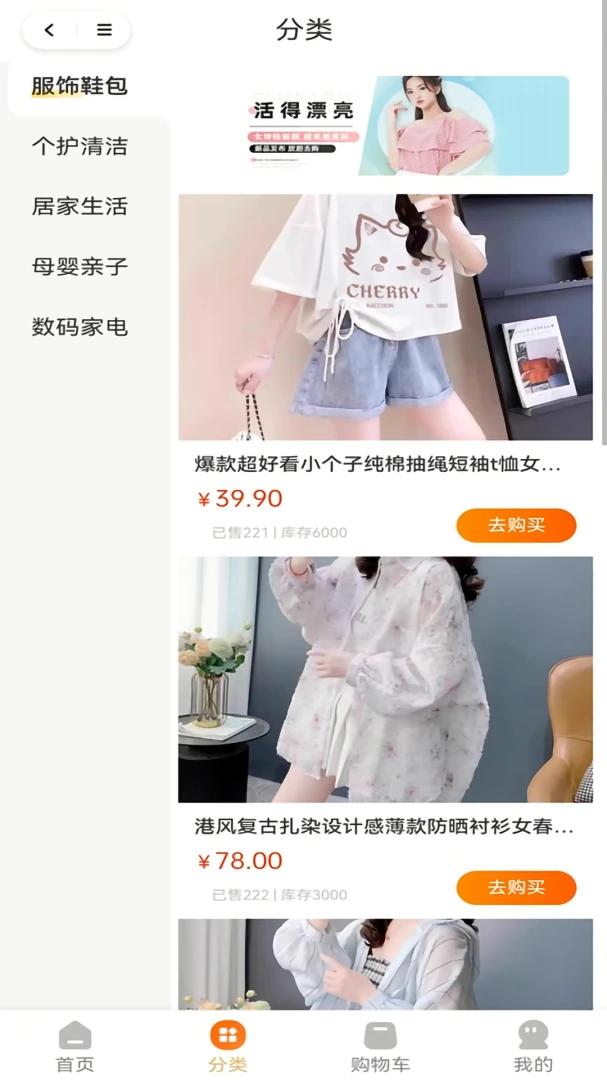Select the 个护清洁 category
This screenshot has width=607, height=1080.
point(79,146)
